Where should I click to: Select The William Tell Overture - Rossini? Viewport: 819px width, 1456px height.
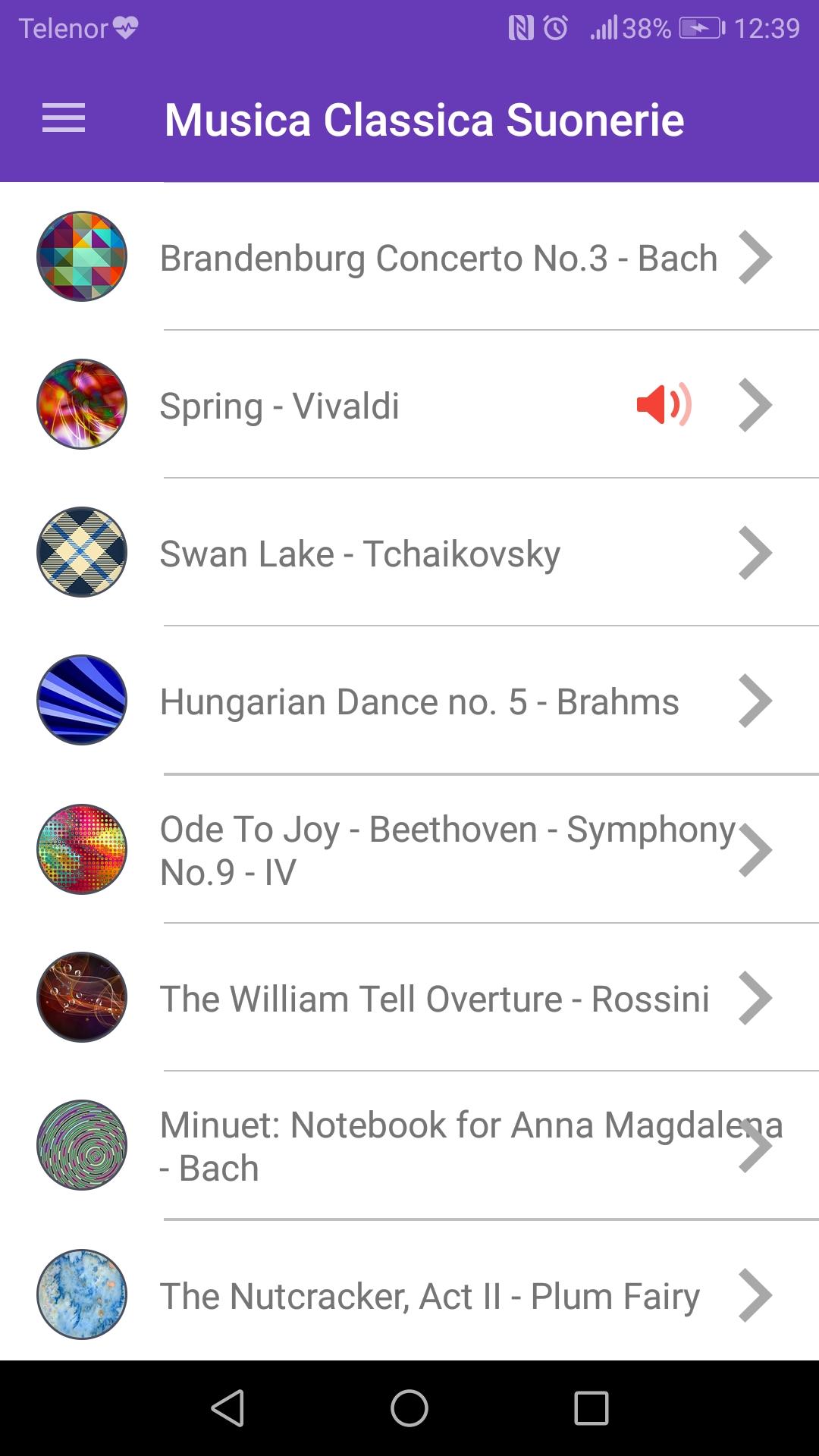pos(435,999)
